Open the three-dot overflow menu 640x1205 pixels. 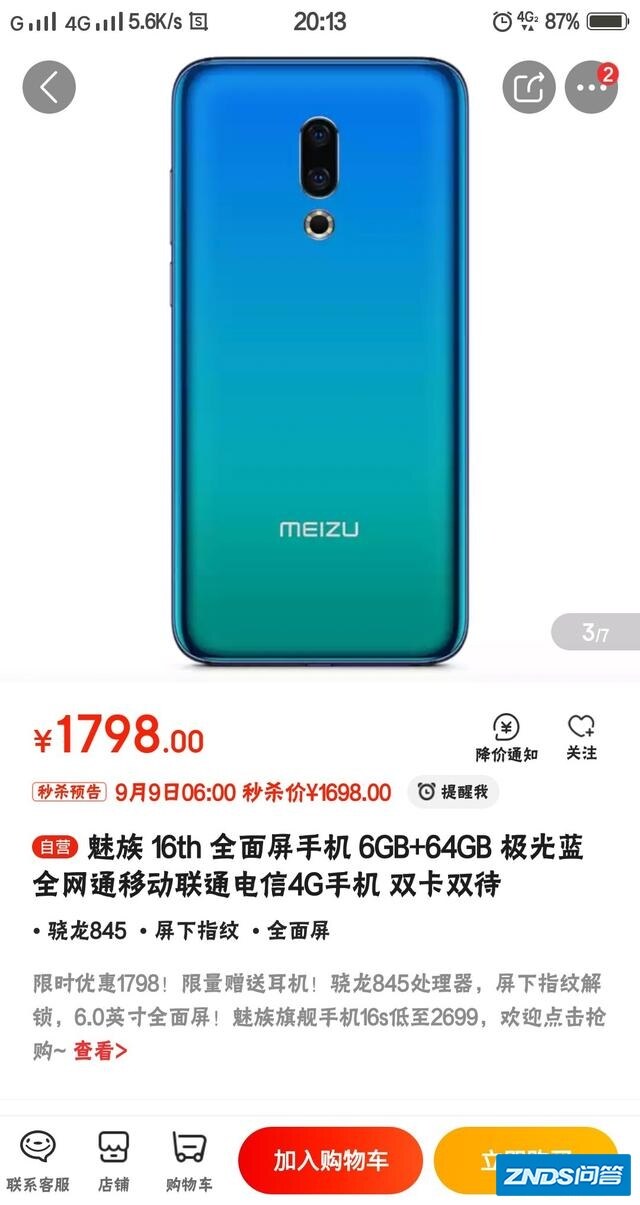(x=591, y=87)
